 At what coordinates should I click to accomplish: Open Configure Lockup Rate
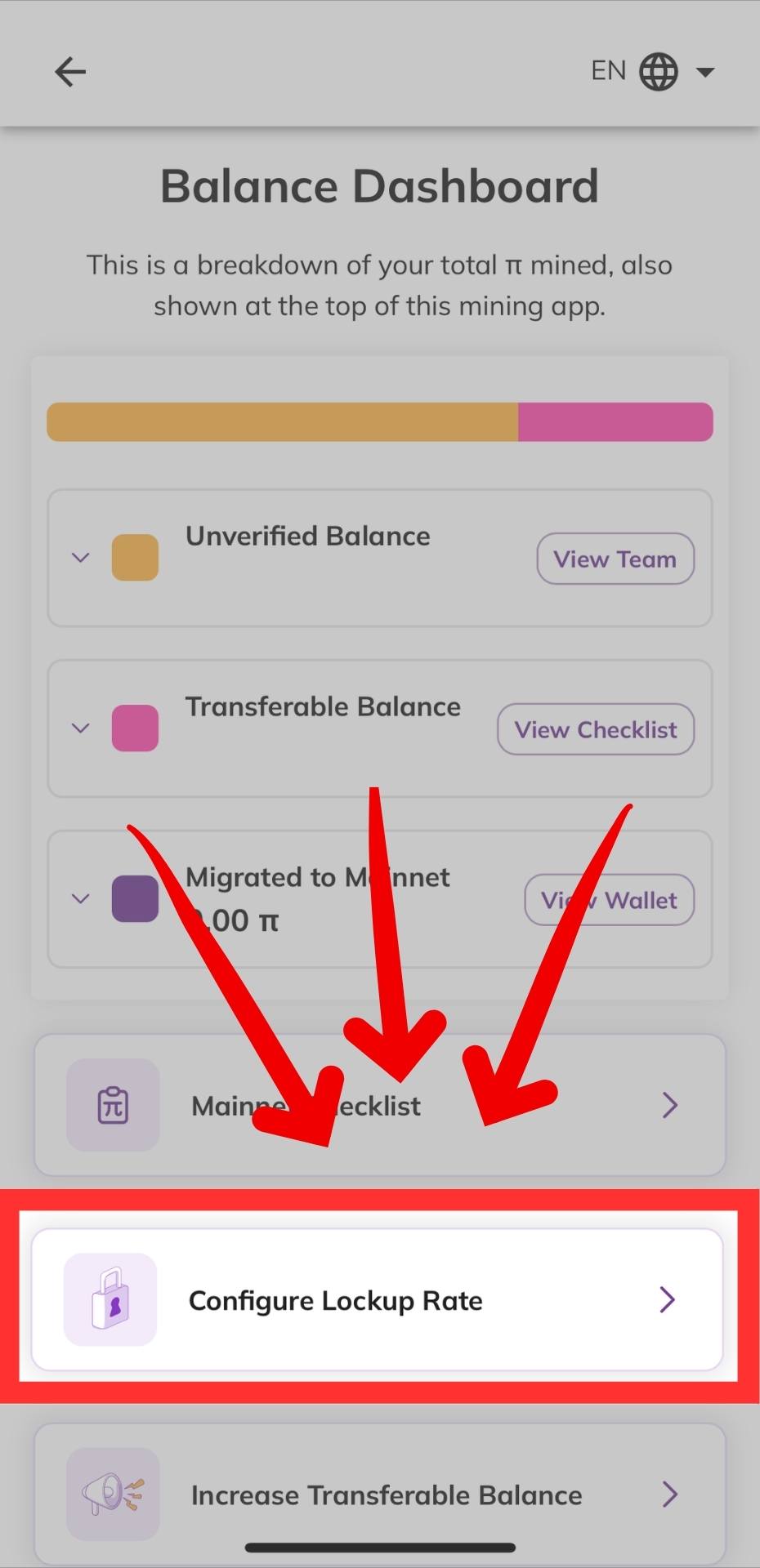tap(378, 1299)
